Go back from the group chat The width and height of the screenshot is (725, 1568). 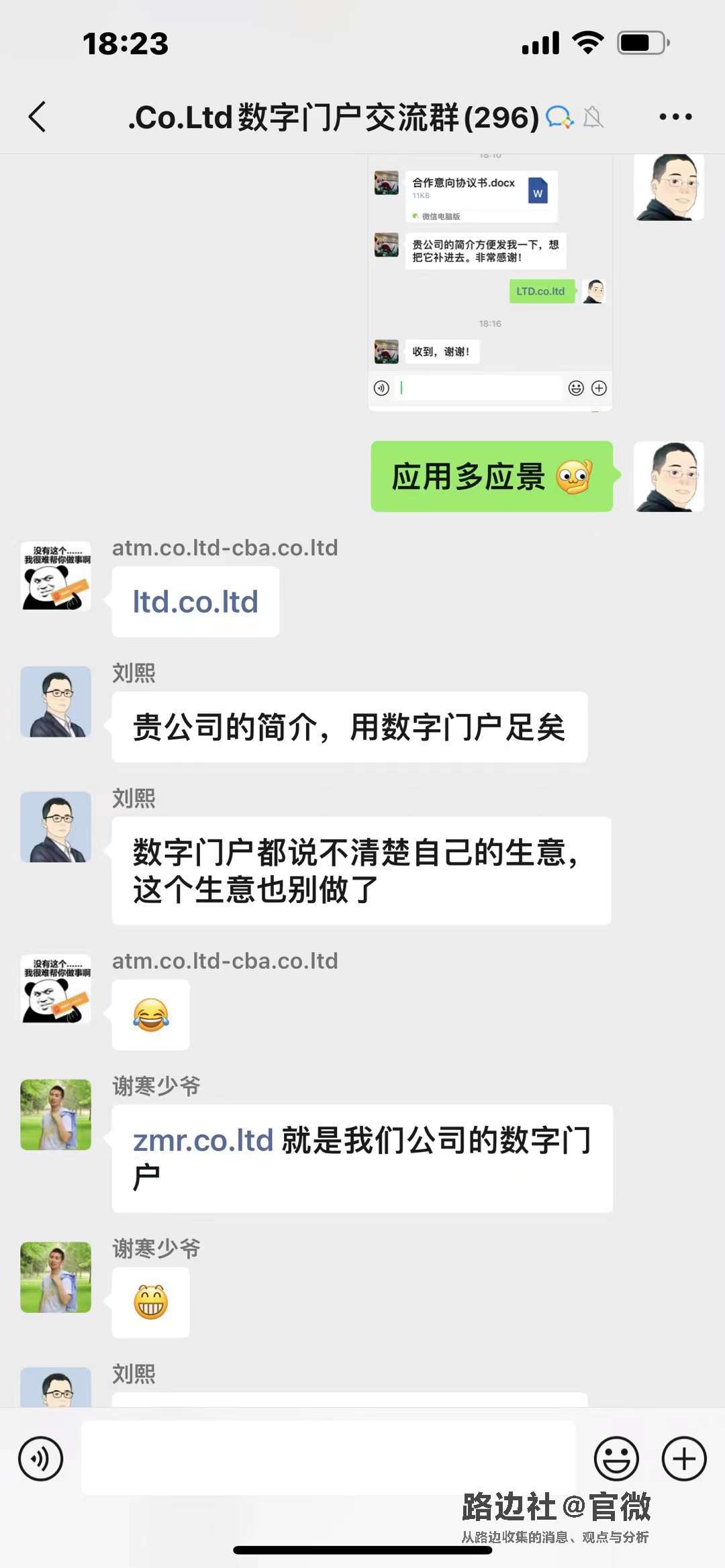click(38, 117)
